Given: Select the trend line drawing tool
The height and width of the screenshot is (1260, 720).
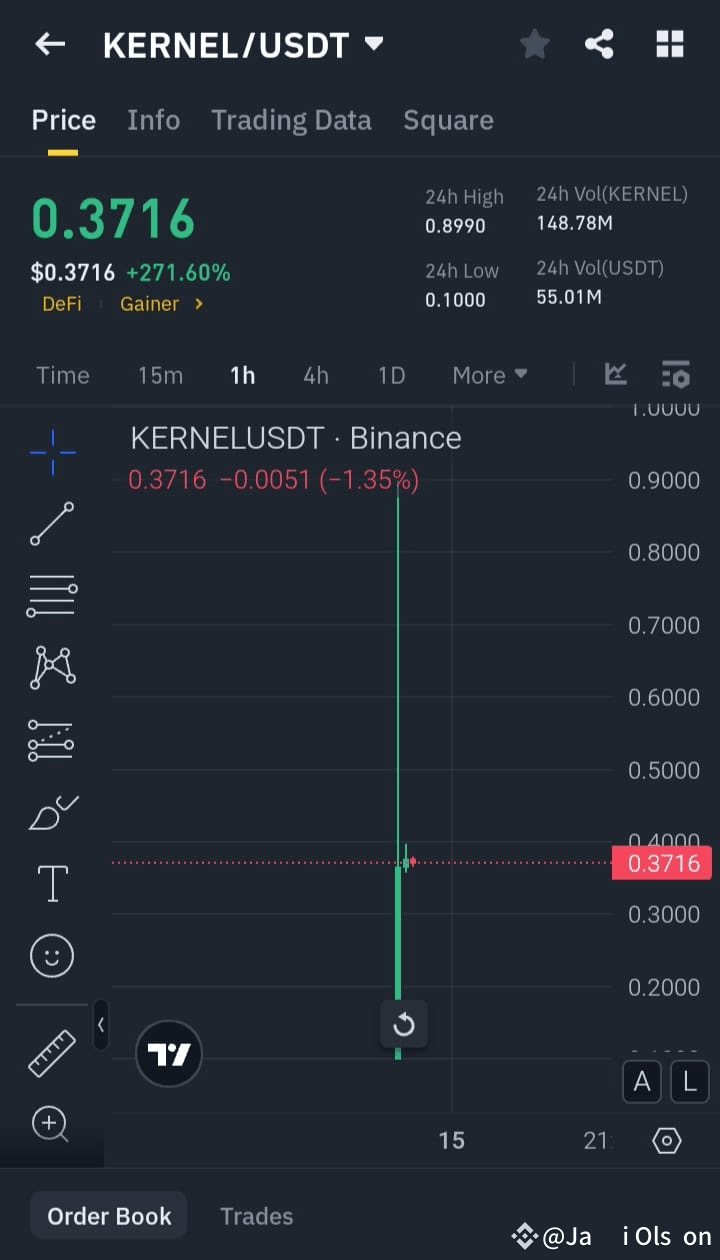Looking at the screenshot, I should (x=51, y=524).
